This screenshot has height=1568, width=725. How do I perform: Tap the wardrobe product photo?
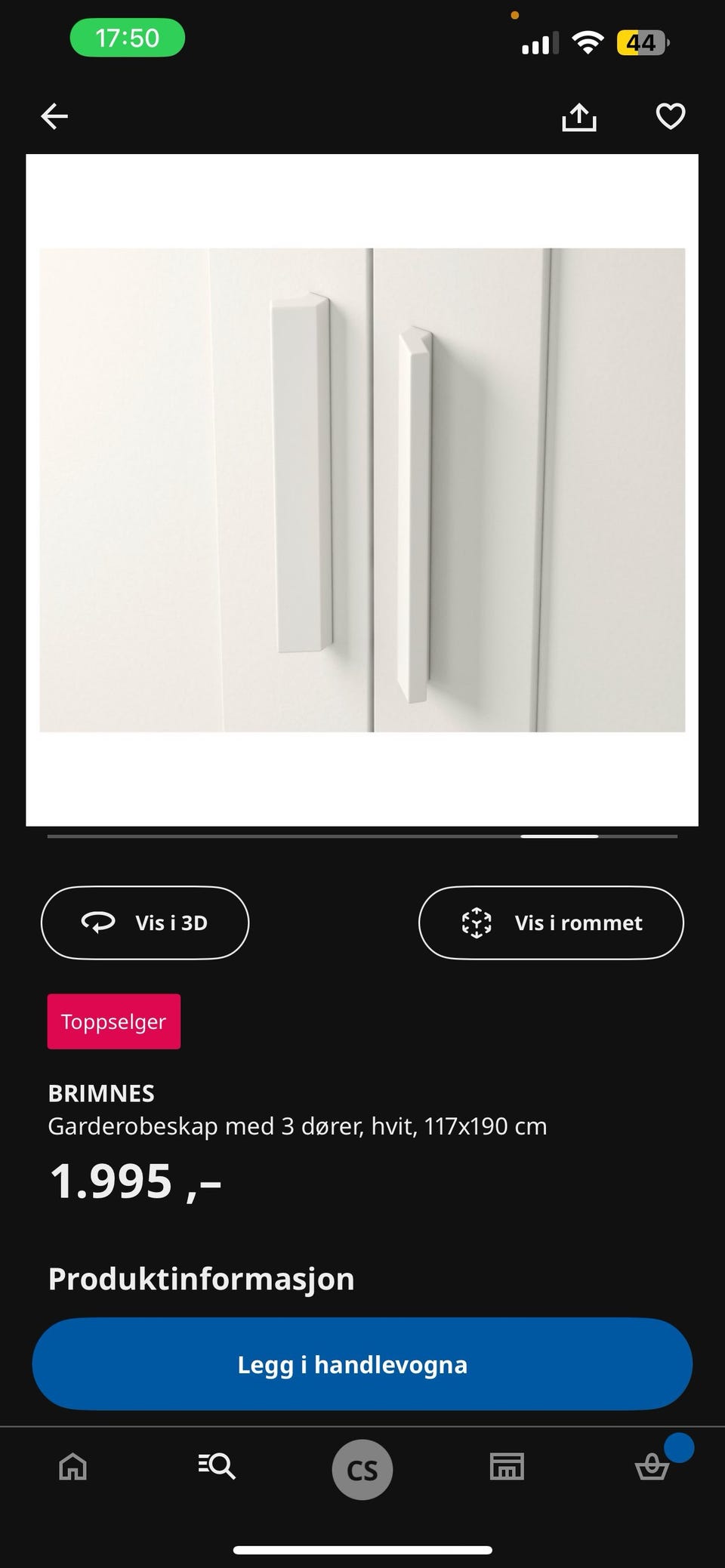362,489
